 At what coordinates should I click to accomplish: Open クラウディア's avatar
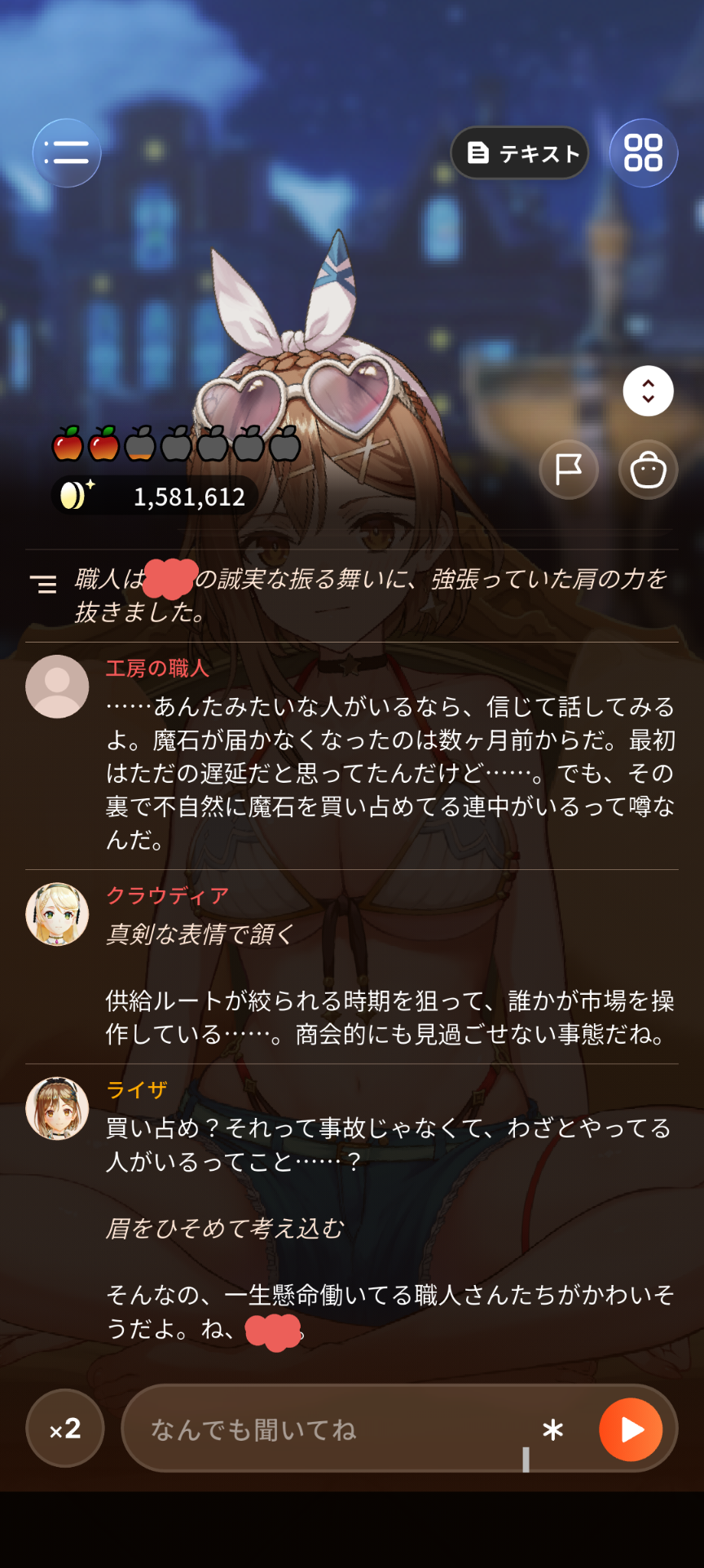point(57,914)
